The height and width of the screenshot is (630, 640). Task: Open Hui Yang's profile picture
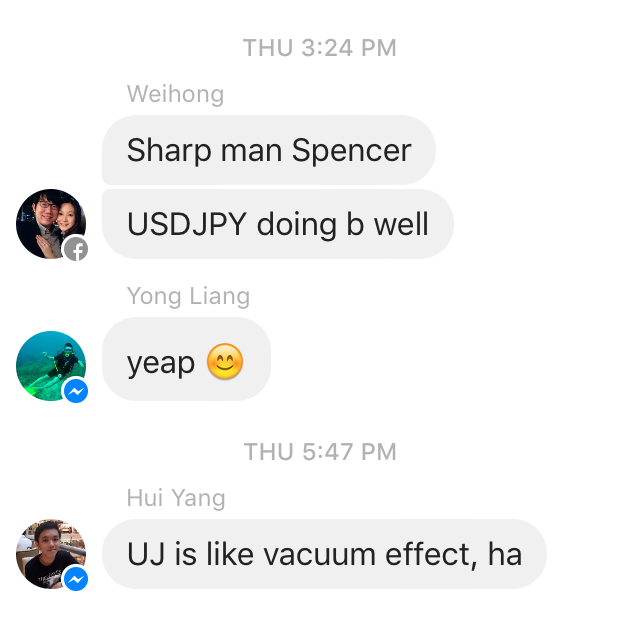click(x=50, y=553)
